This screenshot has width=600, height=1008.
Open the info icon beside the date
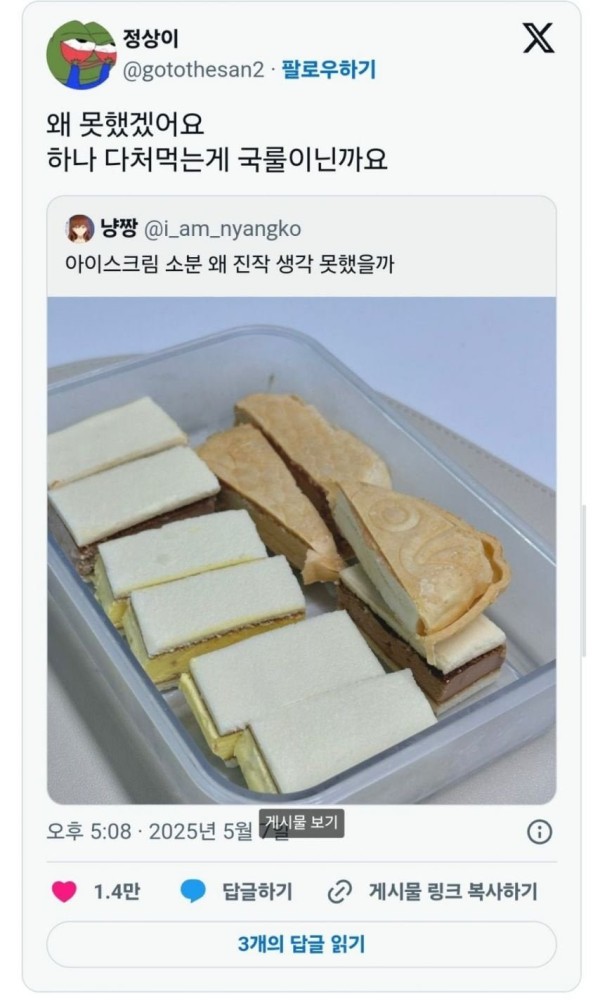(x=539, y=832)
